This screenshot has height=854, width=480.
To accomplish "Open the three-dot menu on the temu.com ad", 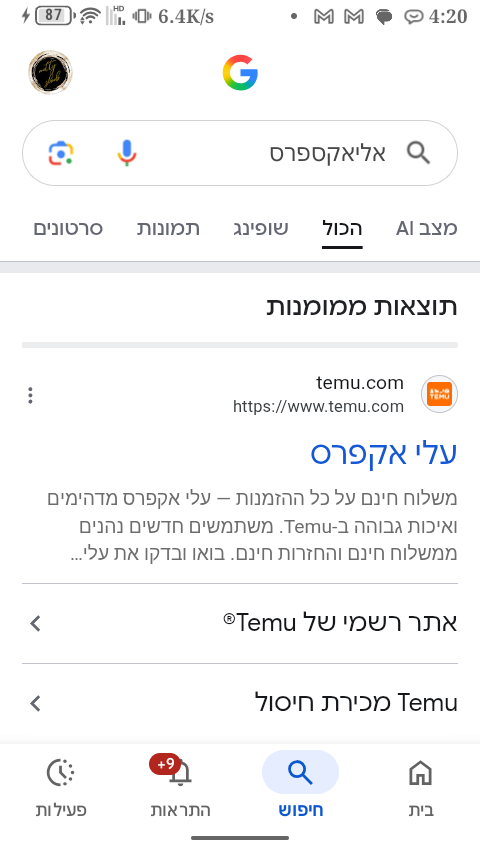I will click(x=31, y=395).
